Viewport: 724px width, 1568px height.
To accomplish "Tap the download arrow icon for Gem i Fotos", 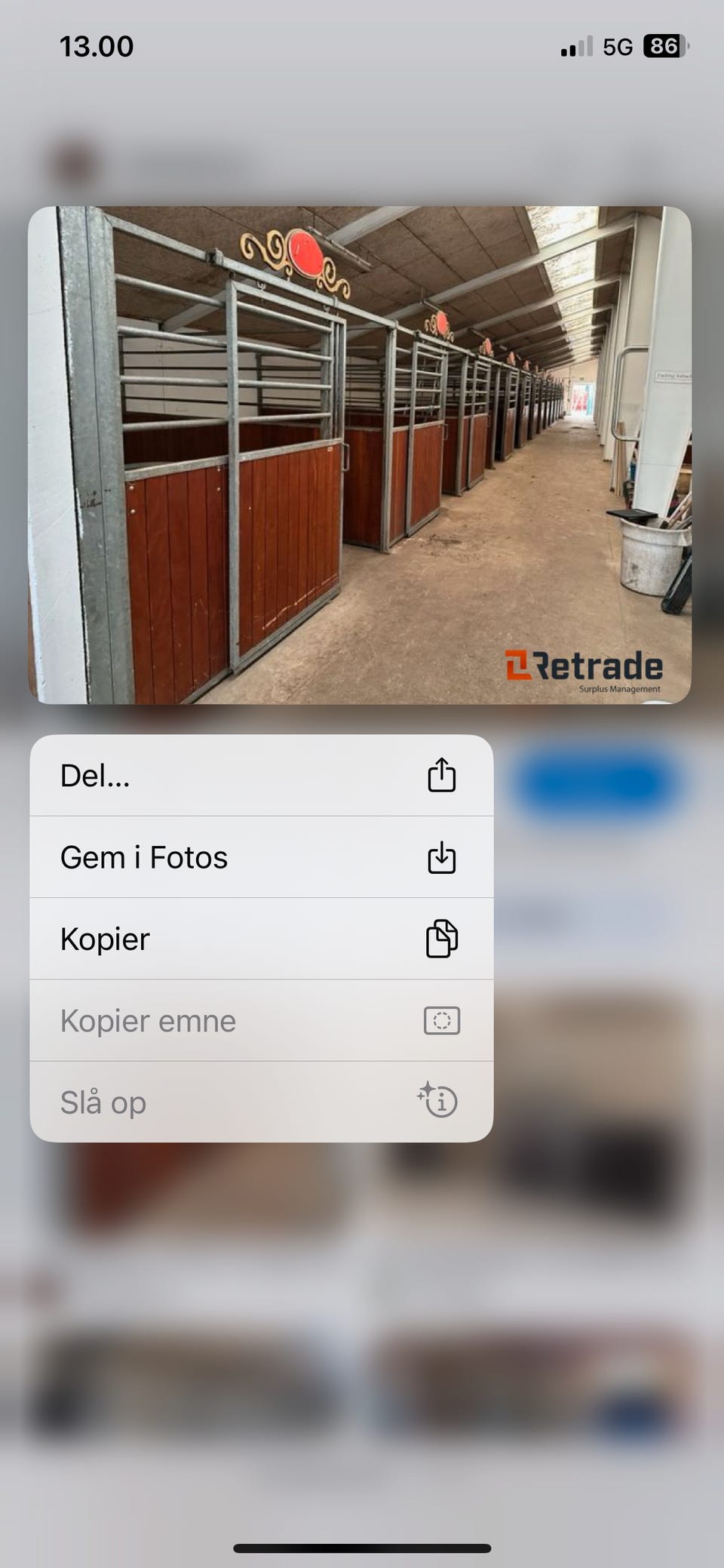I will (442, 856).
